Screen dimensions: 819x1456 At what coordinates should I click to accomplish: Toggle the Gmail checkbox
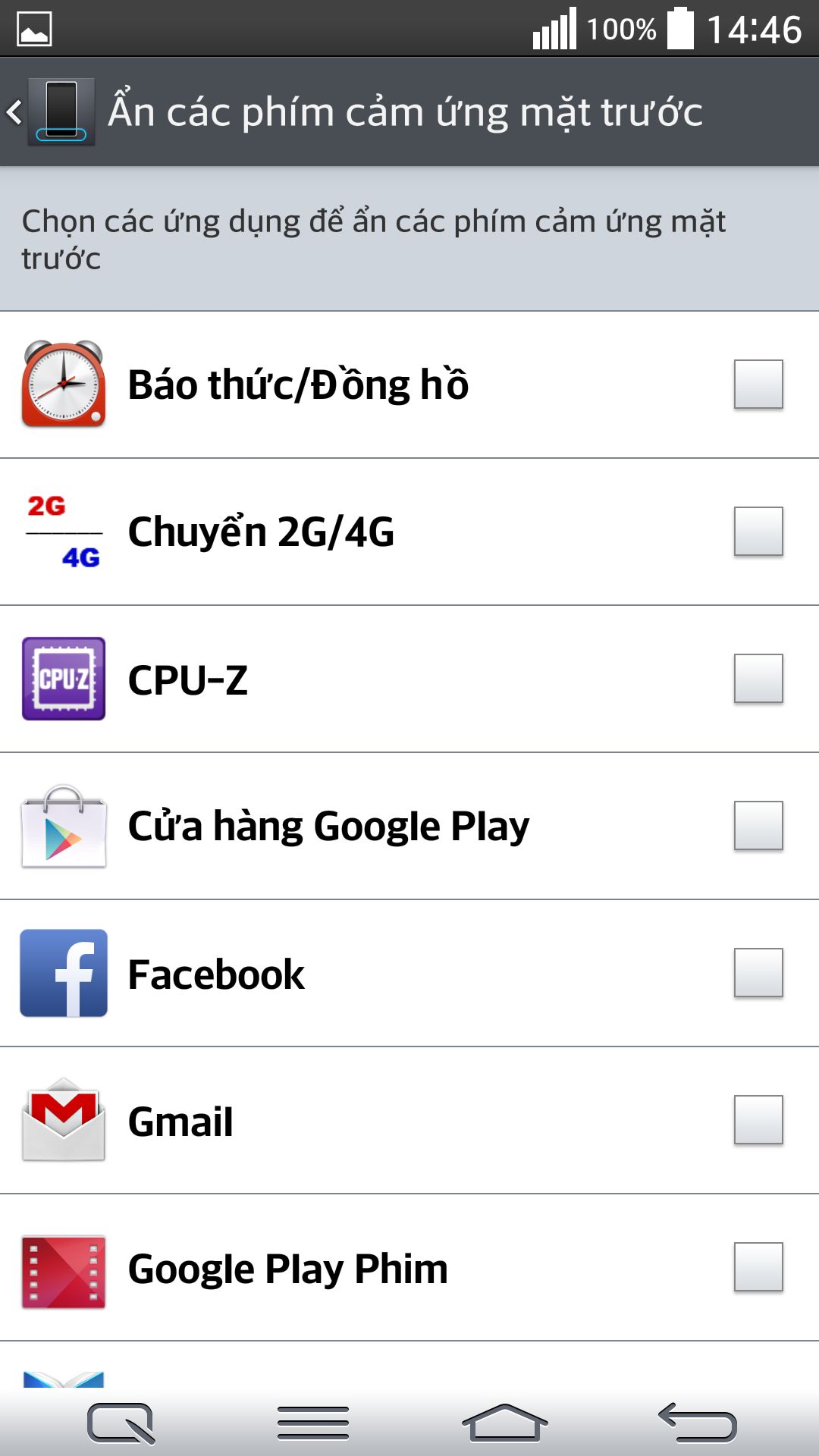(758, 1120)
